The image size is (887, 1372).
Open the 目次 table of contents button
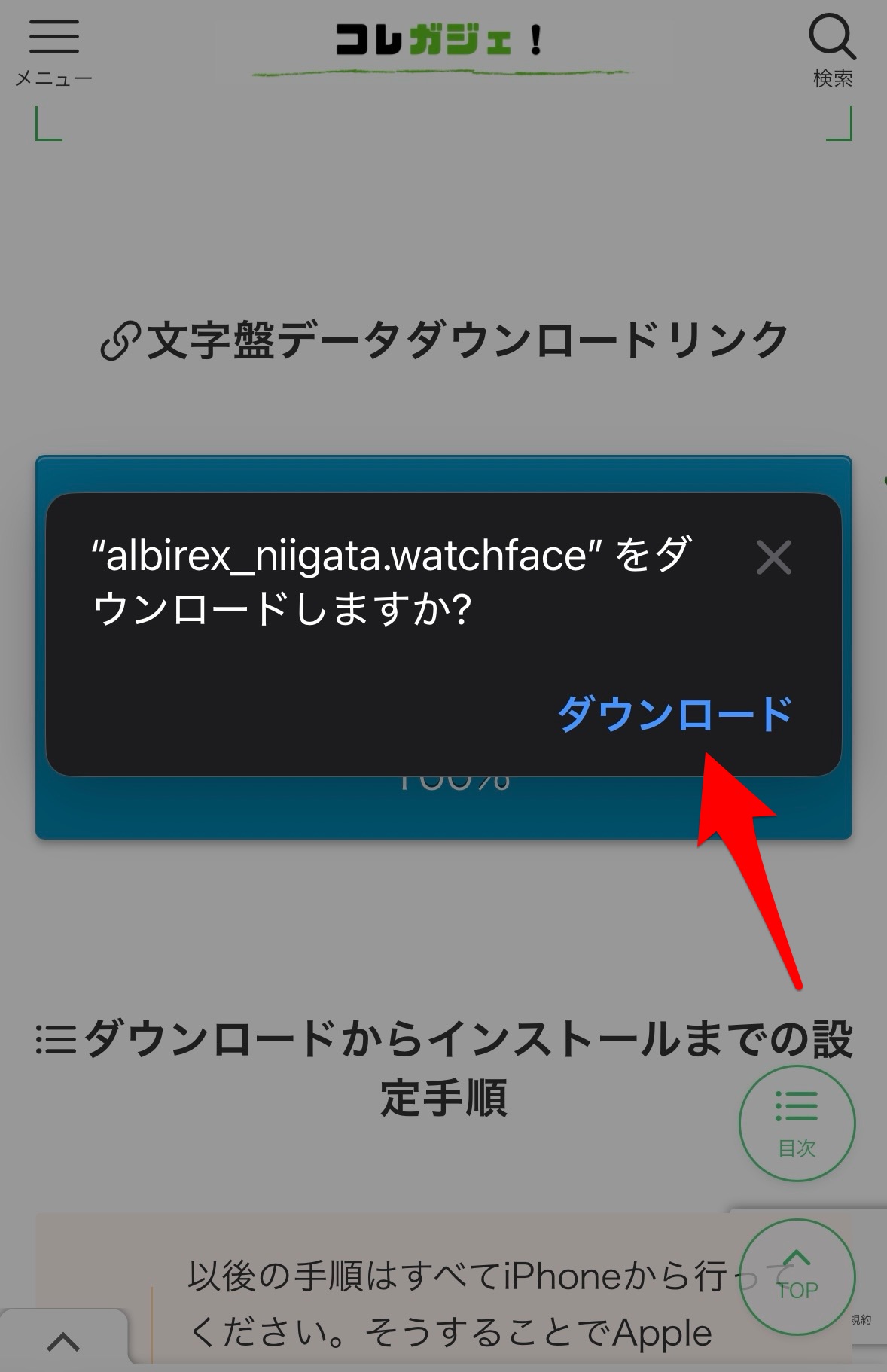coord(797,1123)
